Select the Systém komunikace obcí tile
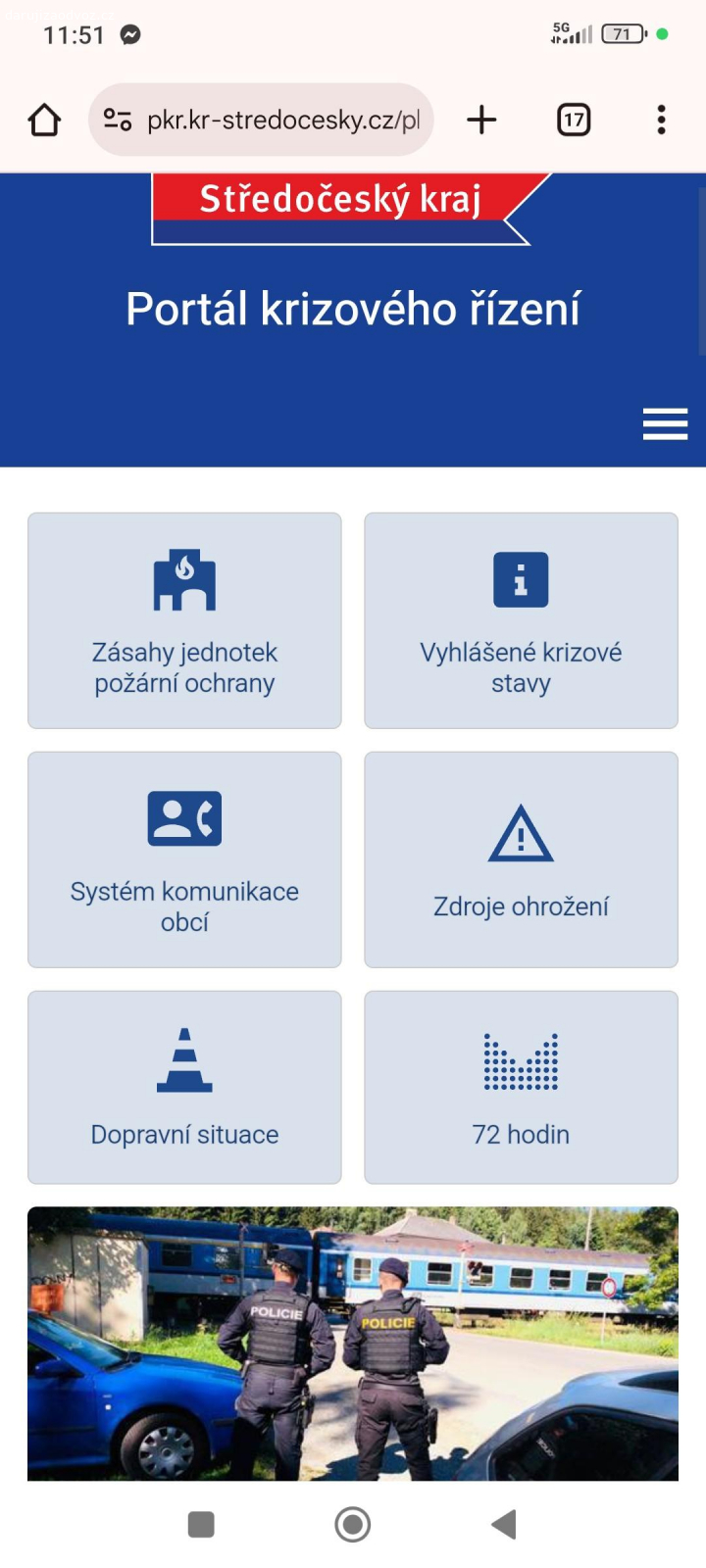The image size is (706, 1568). tap(184, 859)
